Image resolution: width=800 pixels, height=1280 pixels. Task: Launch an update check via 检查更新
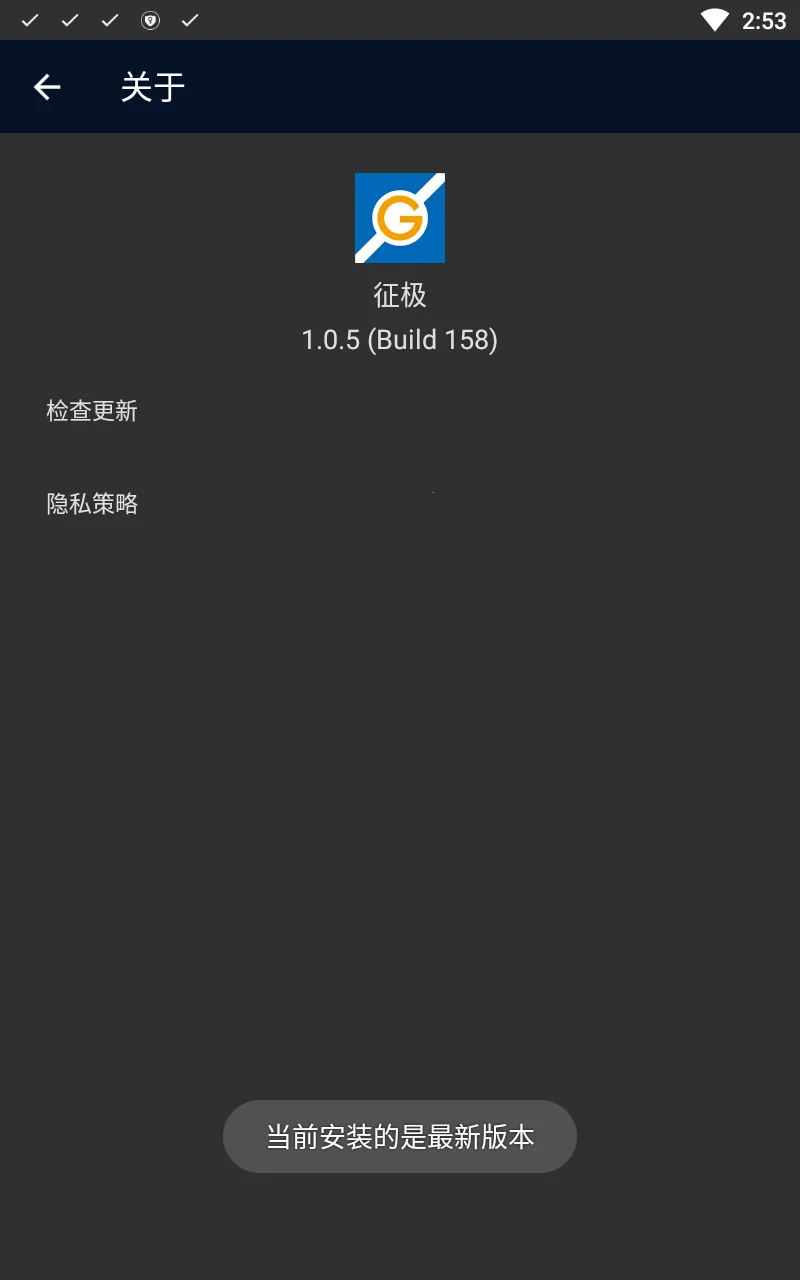(x=91, y=411)
